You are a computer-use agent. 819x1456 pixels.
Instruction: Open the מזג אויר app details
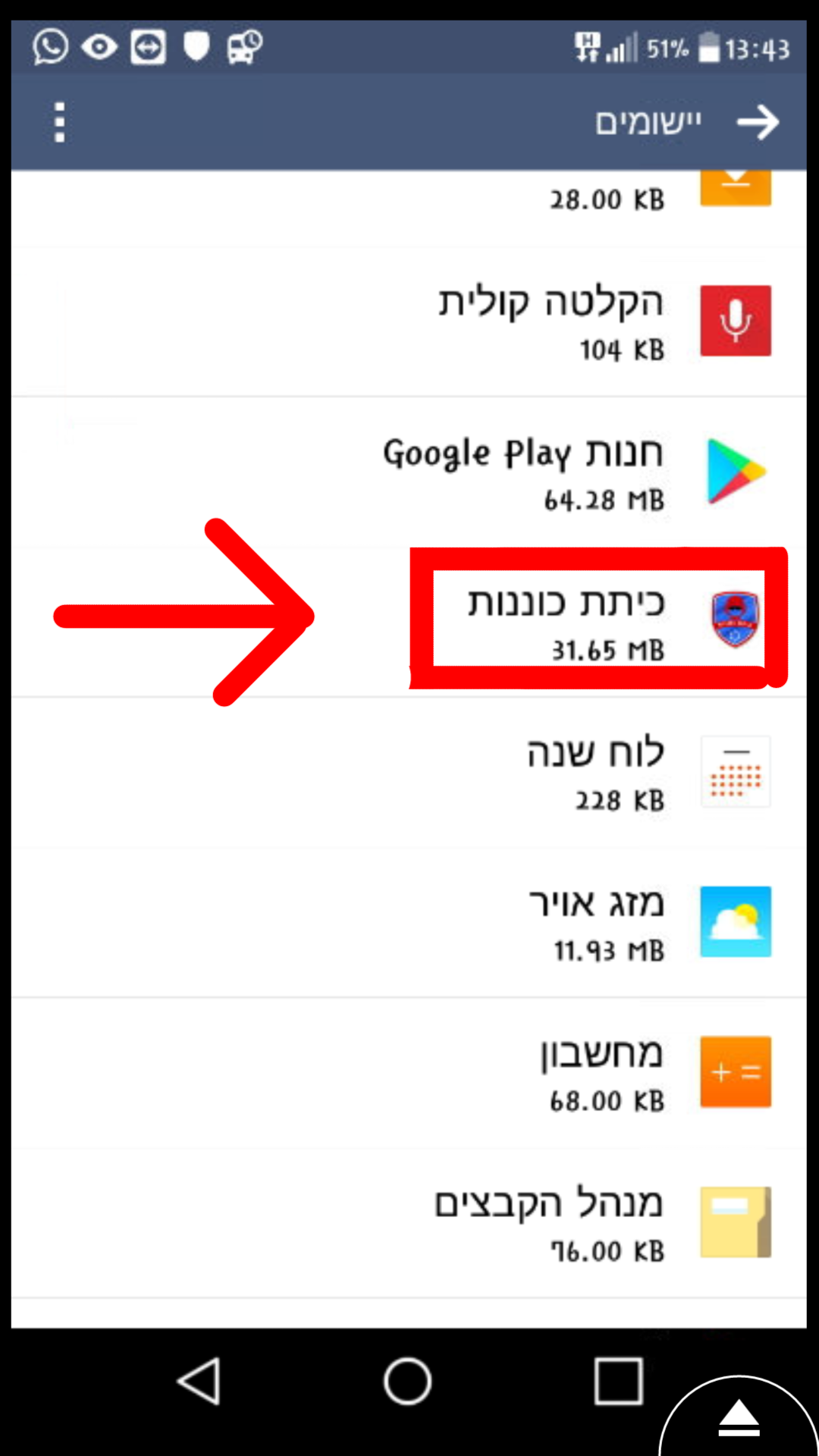(595, 922)
